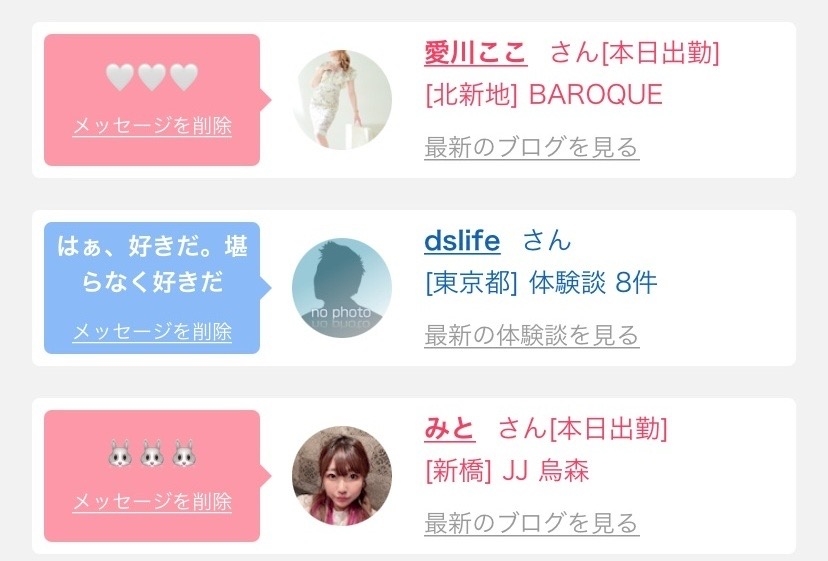View dslife's latest 体験談
This screenshot has height=561, width=828.
pyautogui.click(x=531, y=336)
